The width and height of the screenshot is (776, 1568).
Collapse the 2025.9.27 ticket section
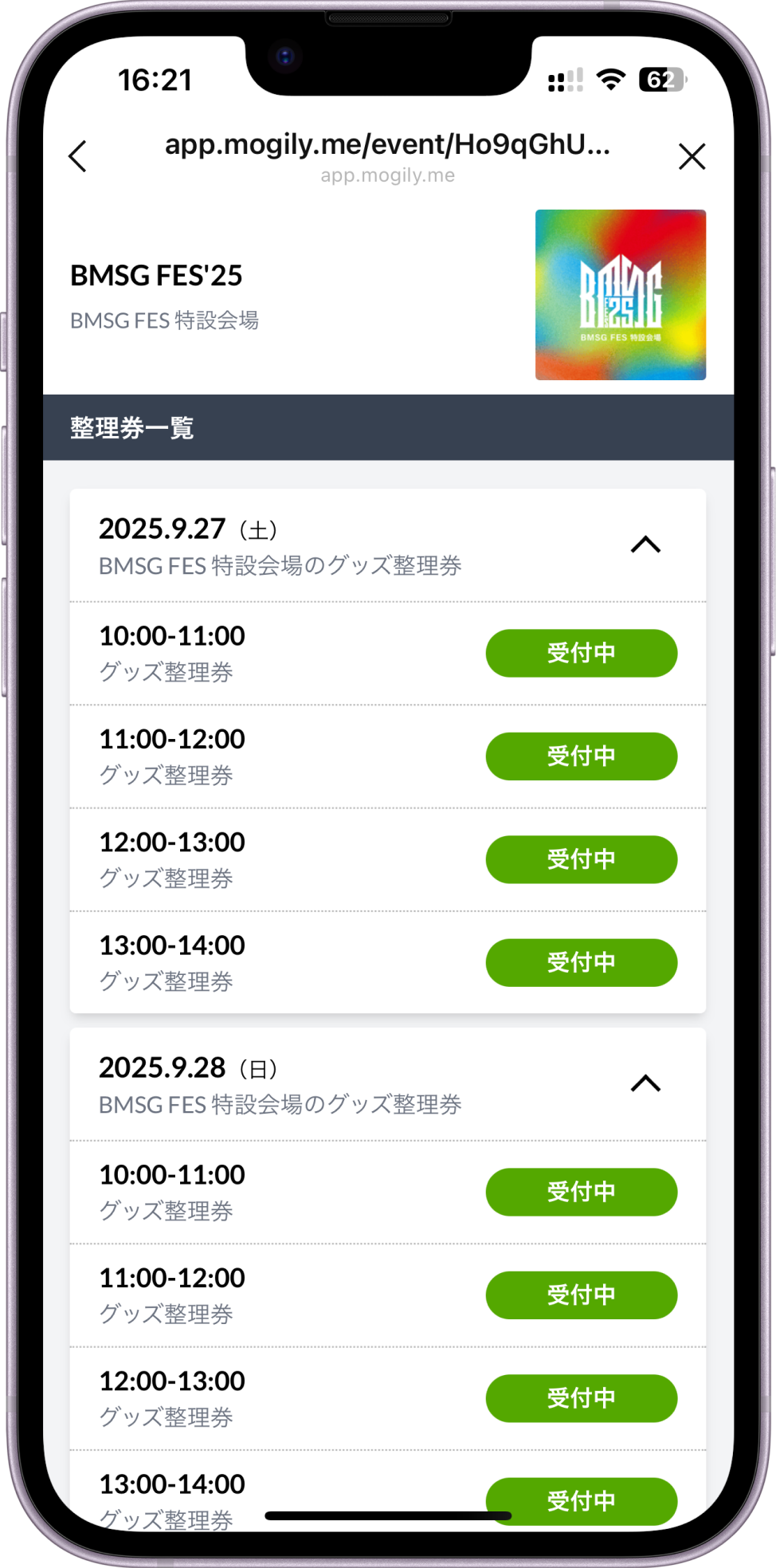click(645, 545)
